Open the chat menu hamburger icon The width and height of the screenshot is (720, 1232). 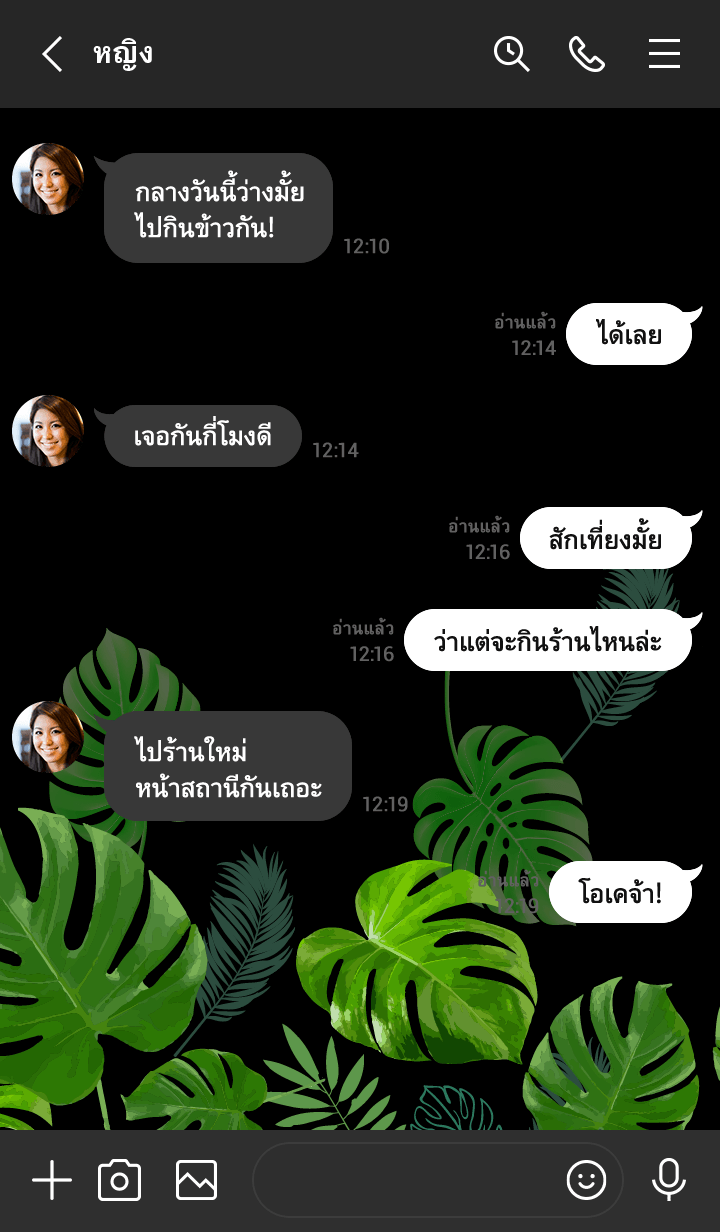pyautogui.click(x=664, y=54)
